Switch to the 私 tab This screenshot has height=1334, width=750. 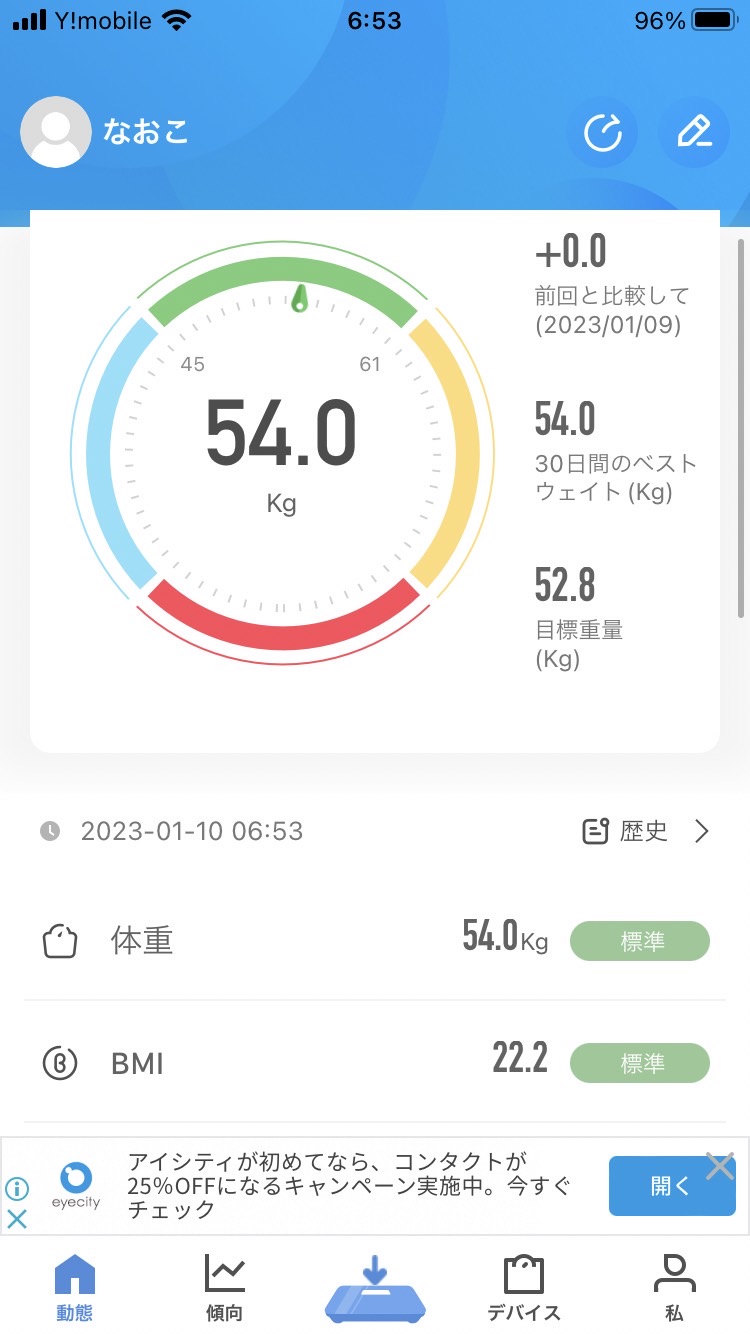673,1287
